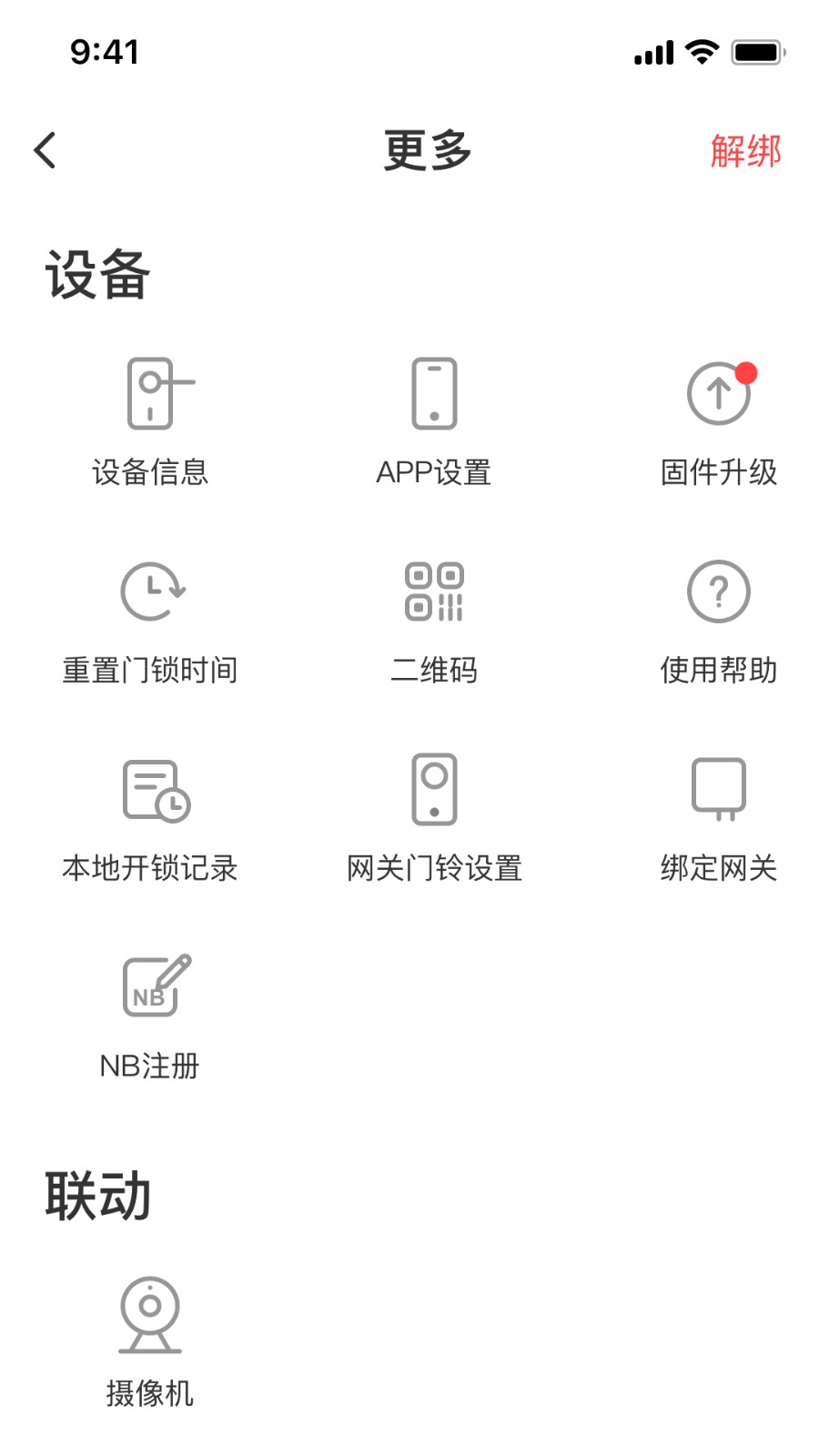Tap the battery indicator
The height and width of the screenshot is (1456, 819).
(x=758, y=52)
